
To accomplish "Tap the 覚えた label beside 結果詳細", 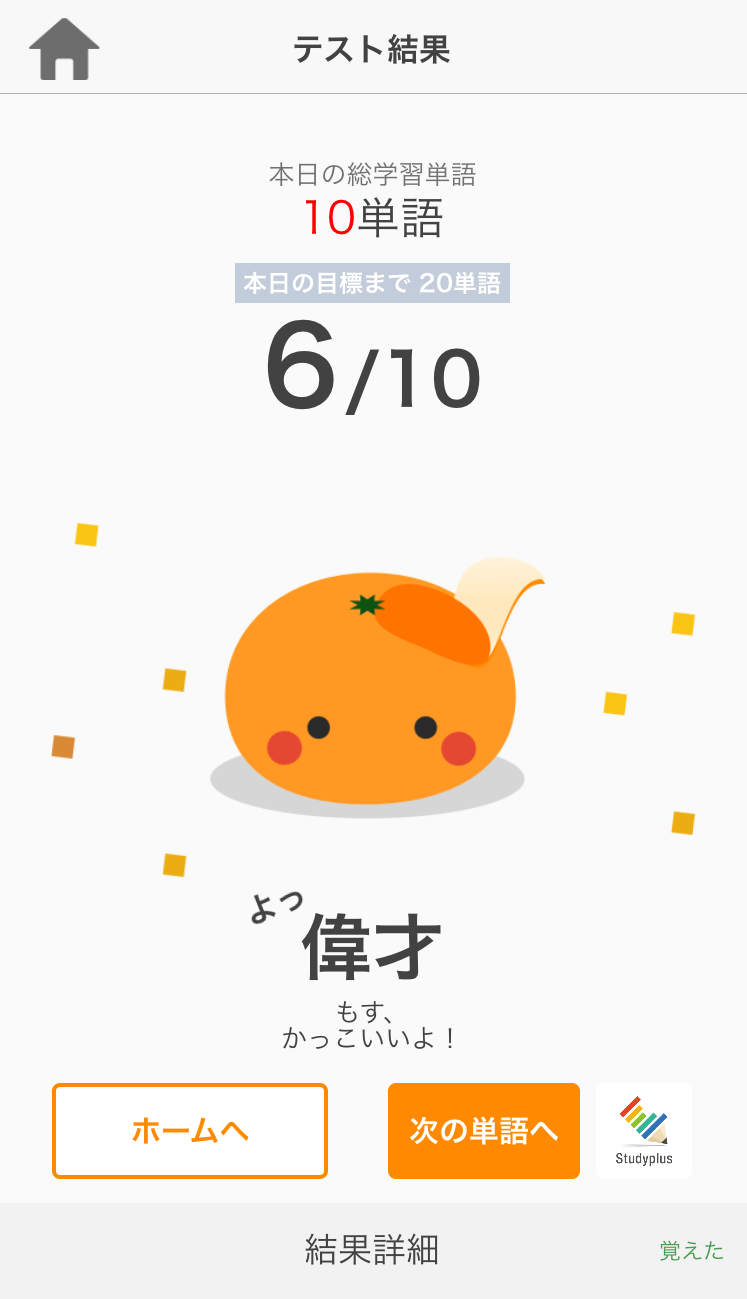I will point(692,1250).
